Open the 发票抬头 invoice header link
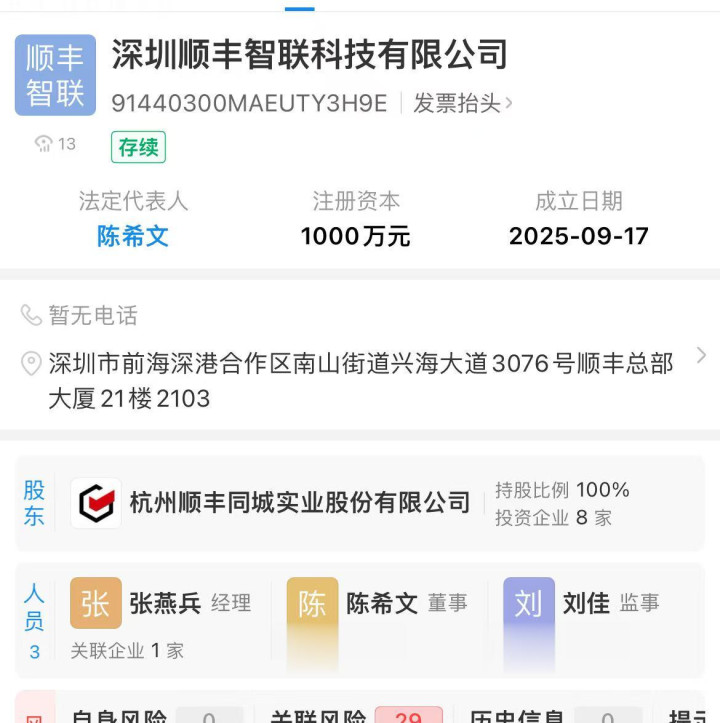The width and height of the screenshot is (720, 723). pos(462,103)
